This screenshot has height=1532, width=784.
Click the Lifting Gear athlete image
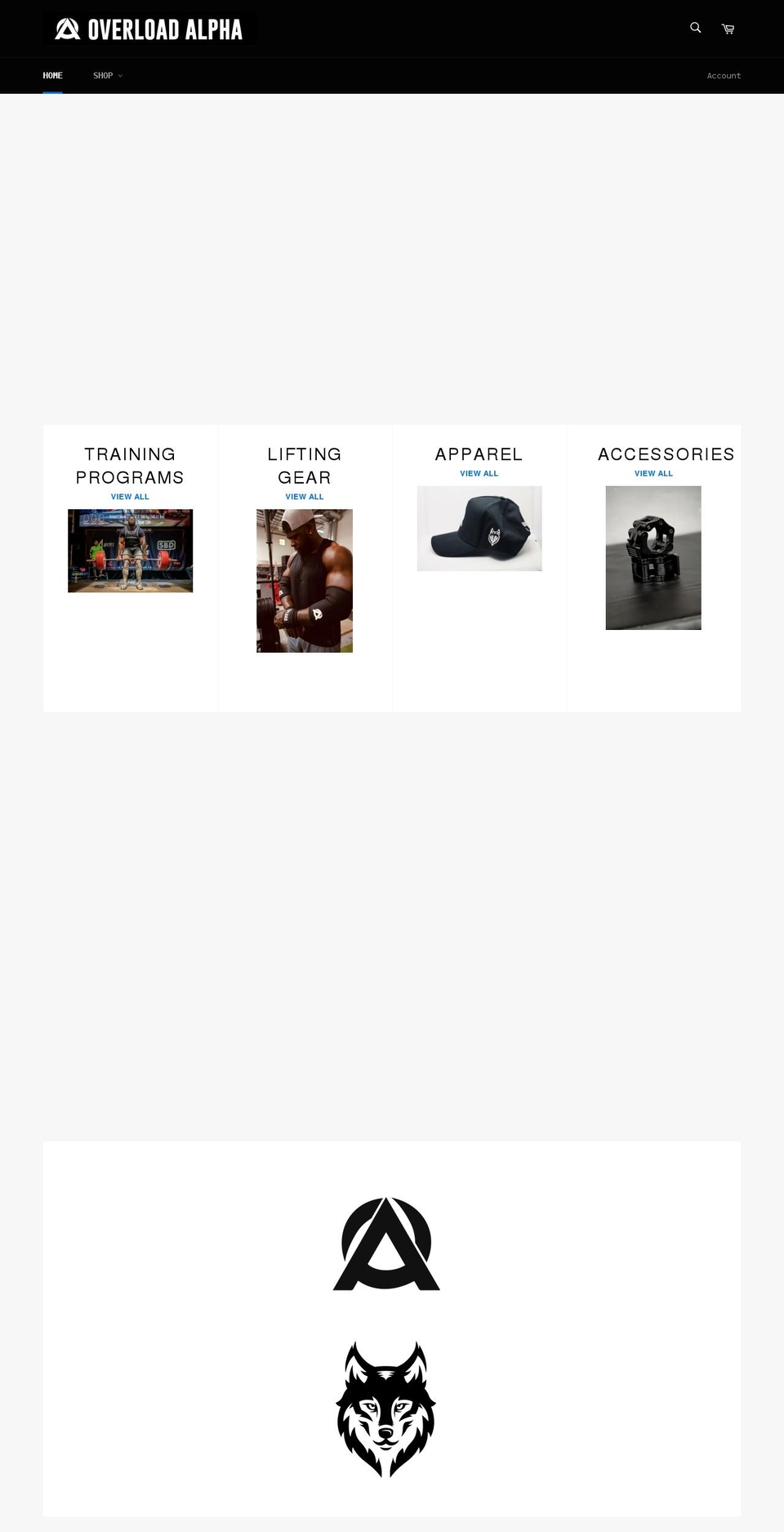pyautogui.click(x=305, y=581)
